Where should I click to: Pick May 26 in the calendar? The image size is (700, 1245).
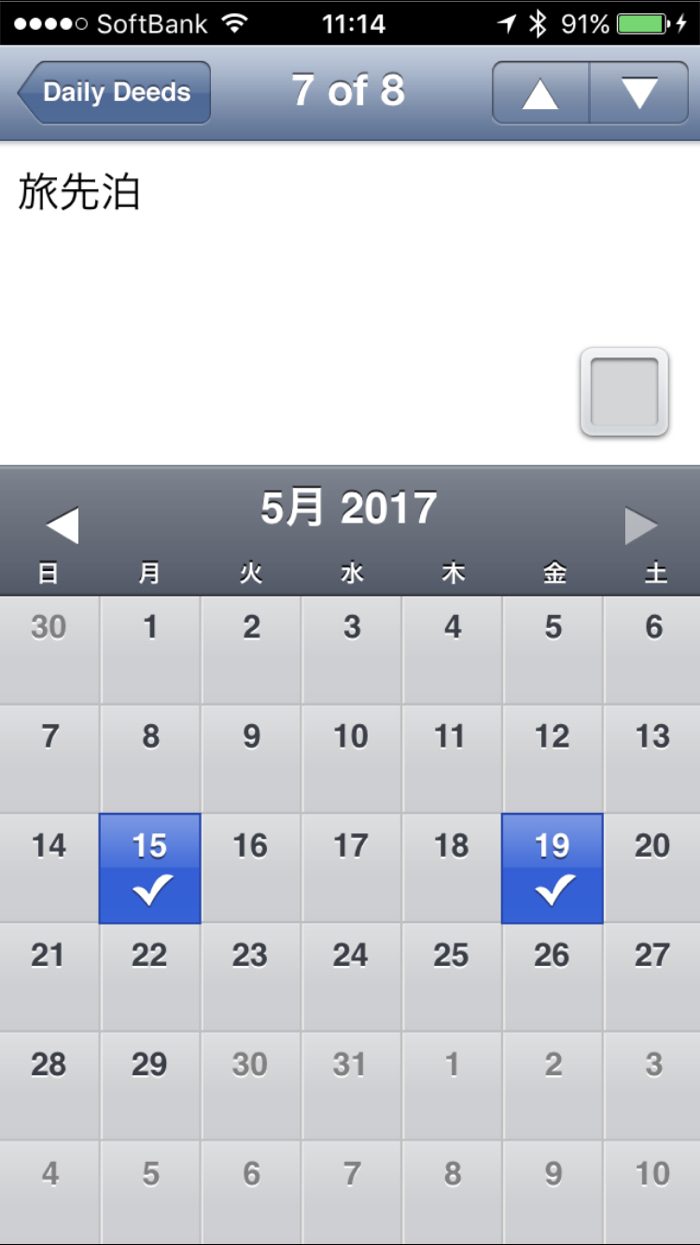[552, 976]
